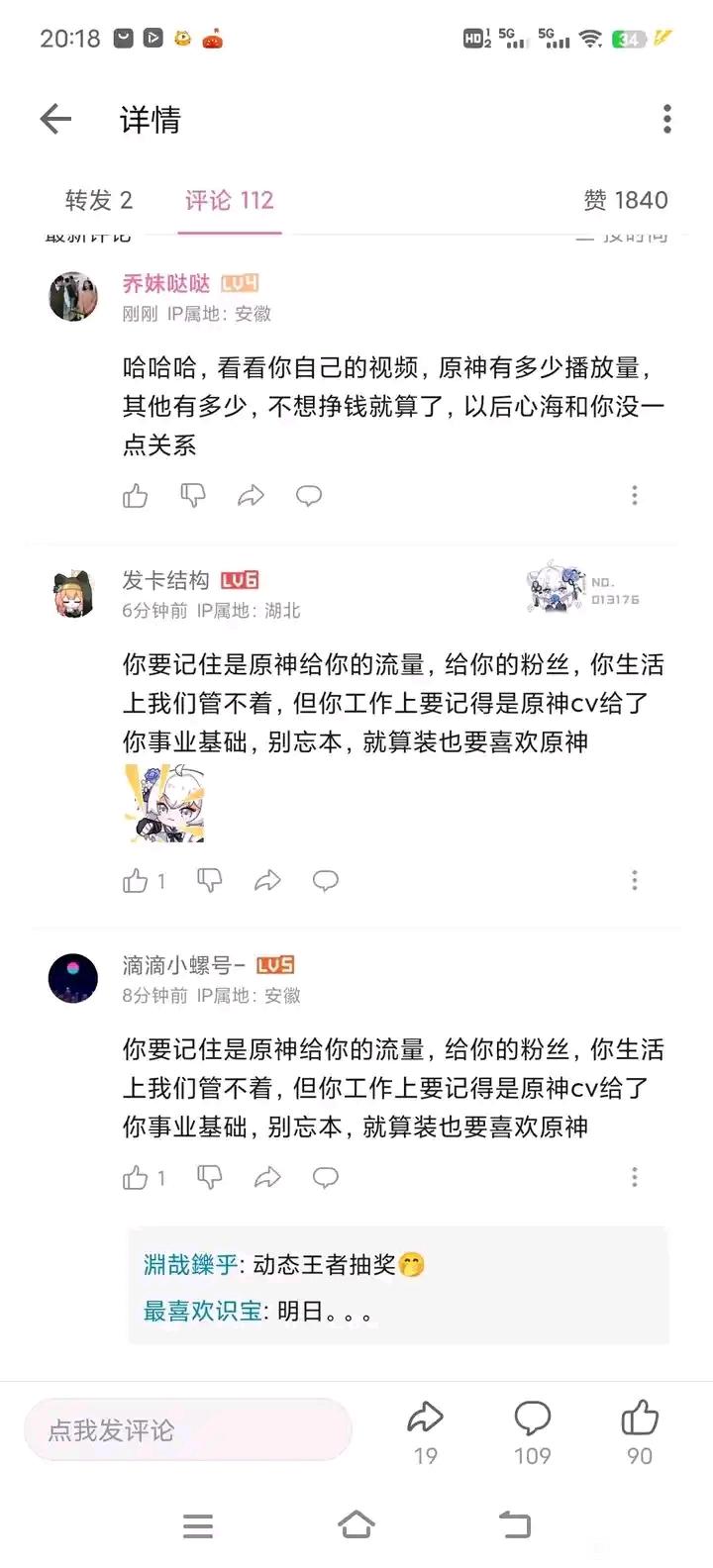
Task: Switch to the 转发 2 tab
Action: 98,200
